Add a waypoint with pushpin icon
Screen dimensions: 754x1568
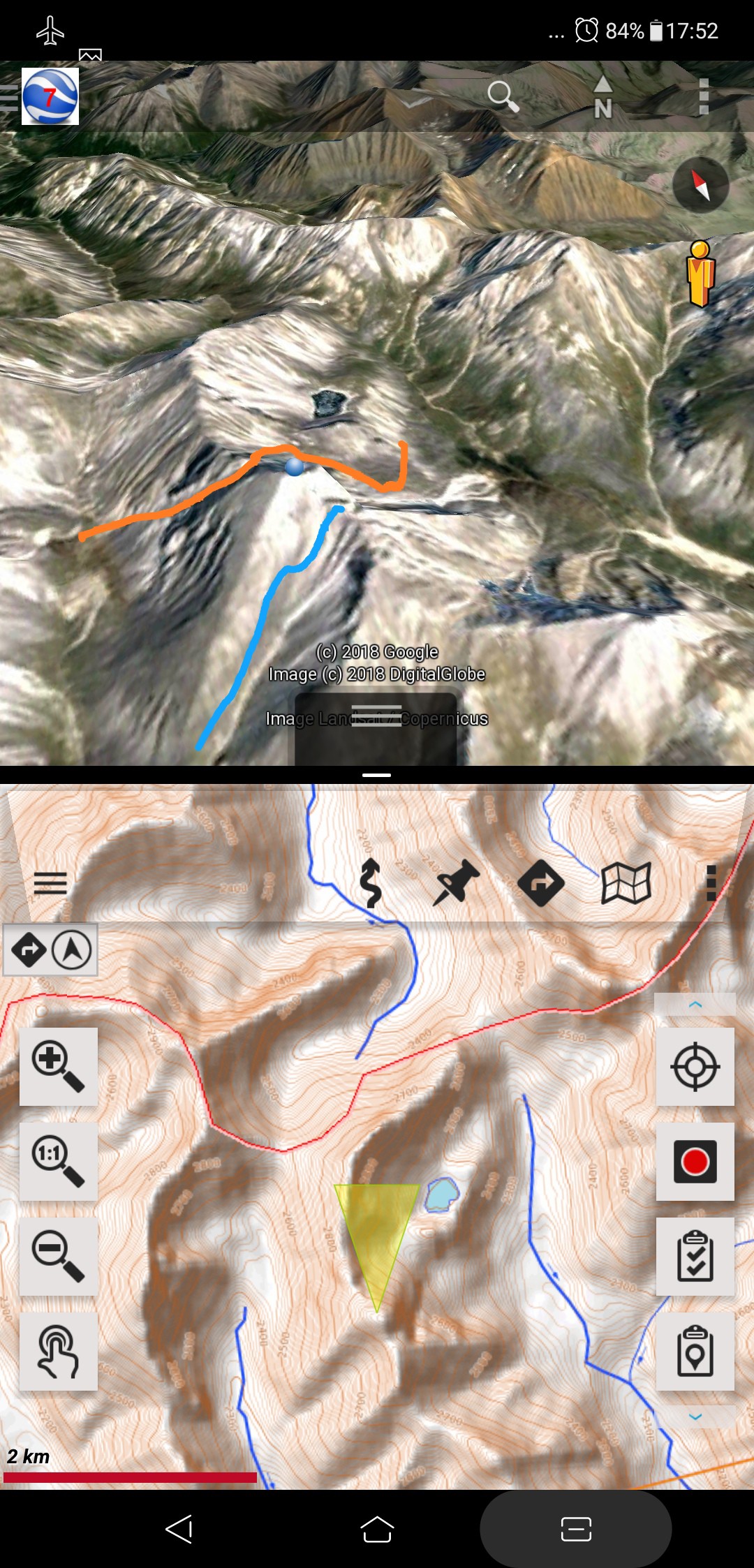(456, 883)
